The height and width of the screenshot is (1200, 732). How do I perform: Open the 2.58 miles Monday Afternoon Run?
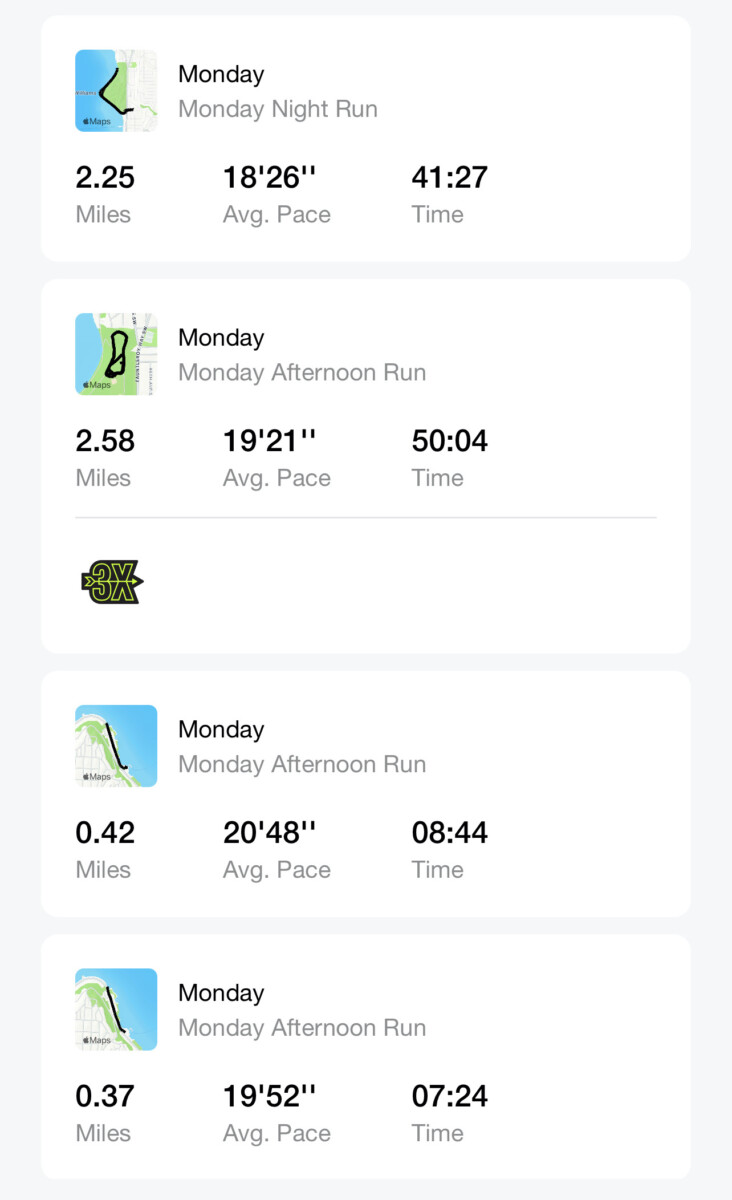click(x=365, y=466)
